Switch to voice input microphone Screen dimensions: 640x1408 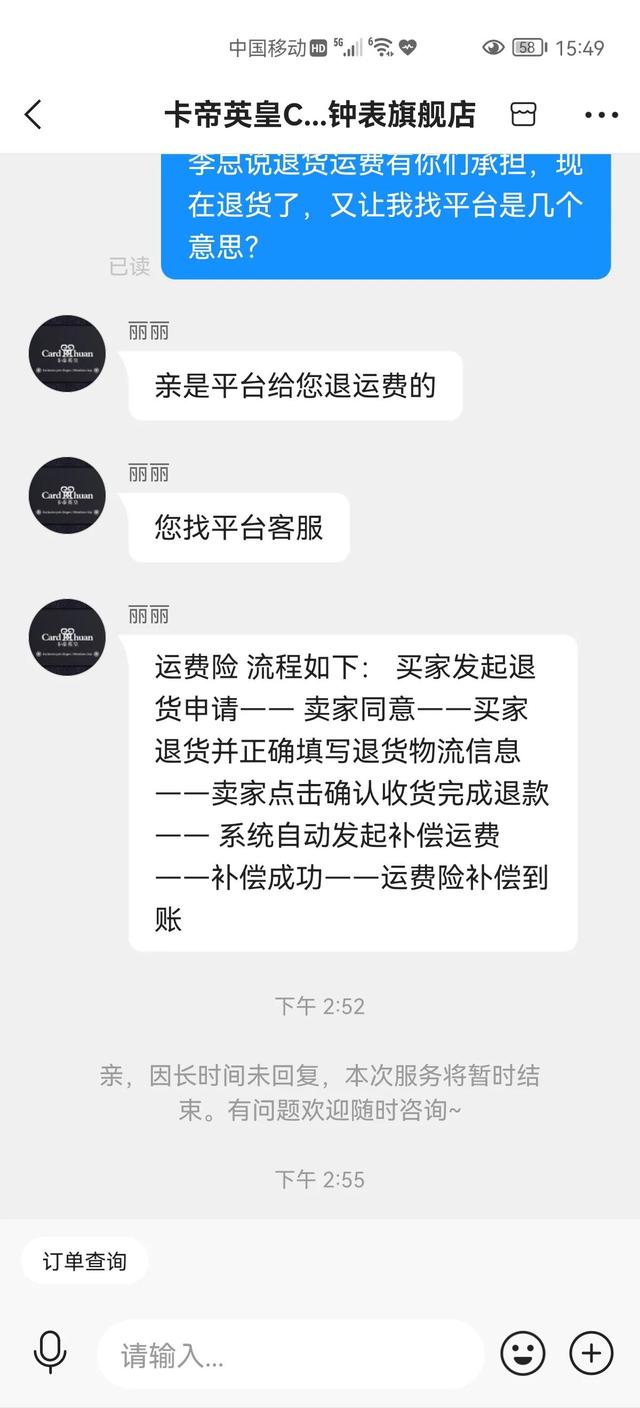click(49, 1354)
